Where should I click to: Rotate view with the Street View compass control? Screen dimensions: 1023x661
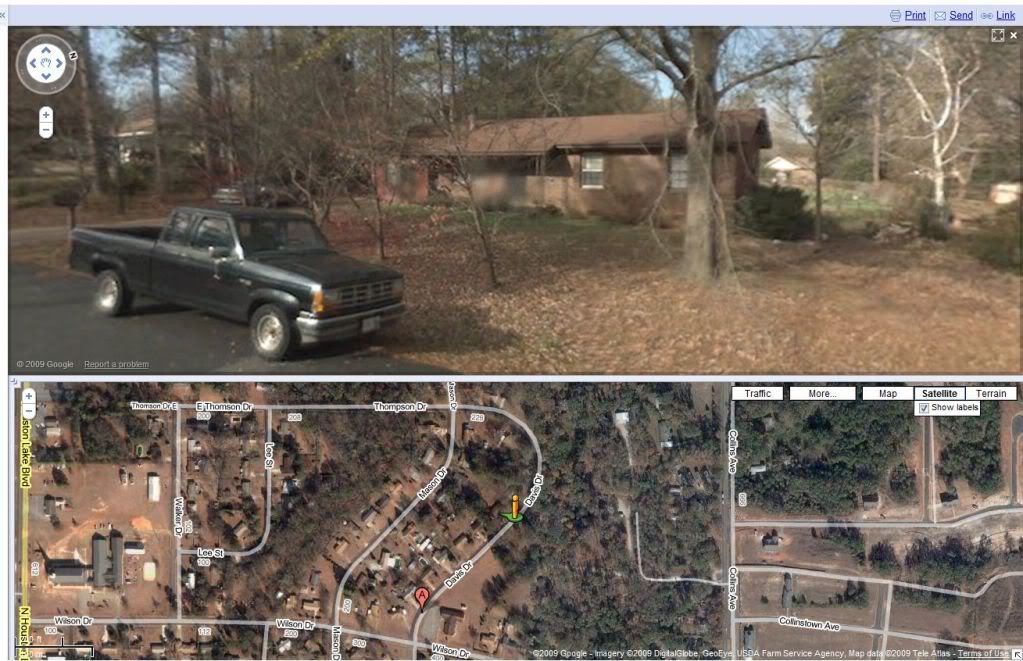46,65
